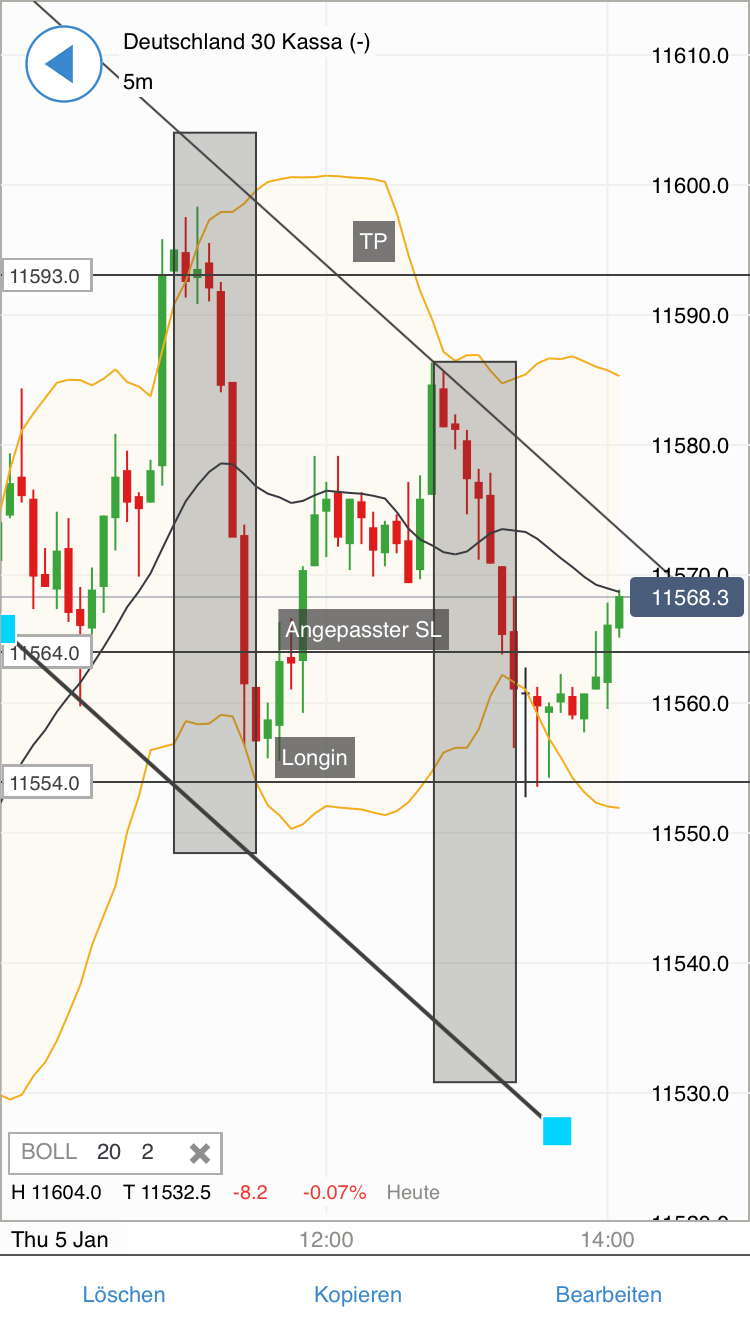Tap Bearbeiten to edit the drawing
The height and width of the screenshot is (1334, 750).
click(x=608, y=1294)
